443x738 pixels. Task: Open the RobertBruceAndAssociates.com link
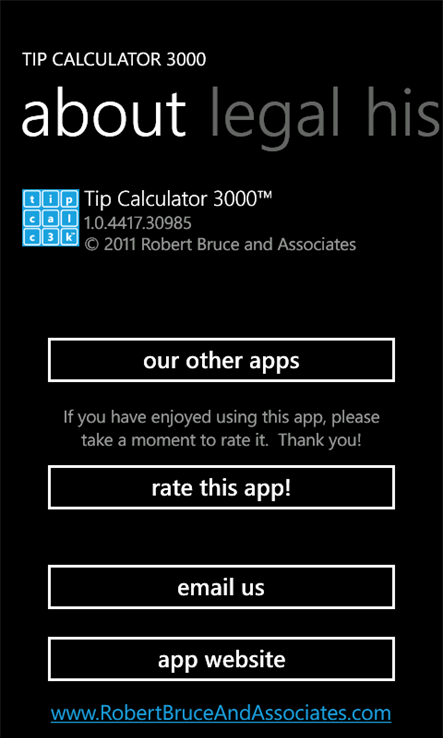pos(221,713)
